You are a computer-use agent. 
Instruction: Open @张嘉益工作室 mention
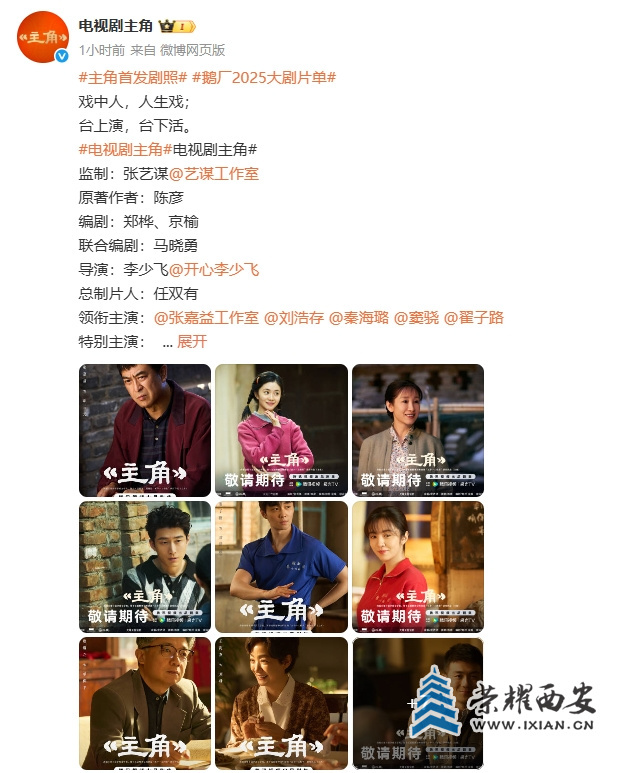[206, 317]
